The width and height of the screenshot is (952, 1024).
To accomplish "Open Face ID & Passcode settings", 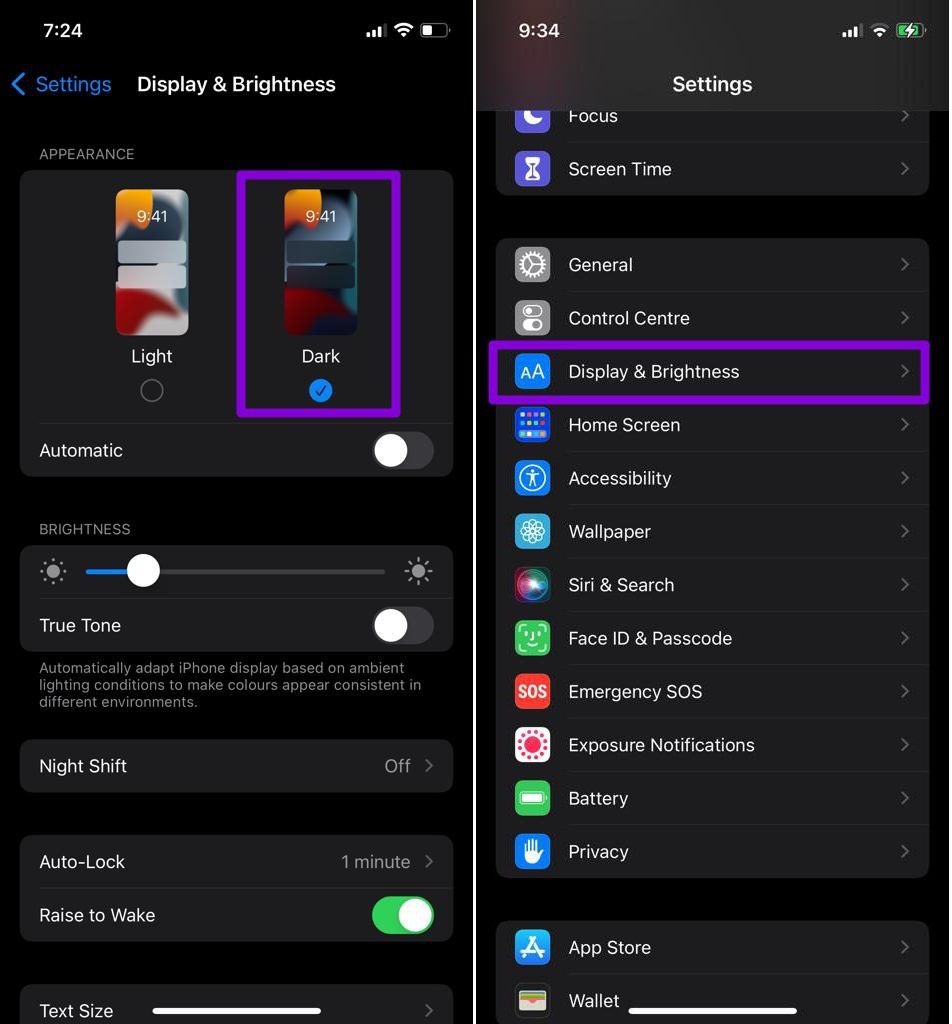I will pos(712,638).
